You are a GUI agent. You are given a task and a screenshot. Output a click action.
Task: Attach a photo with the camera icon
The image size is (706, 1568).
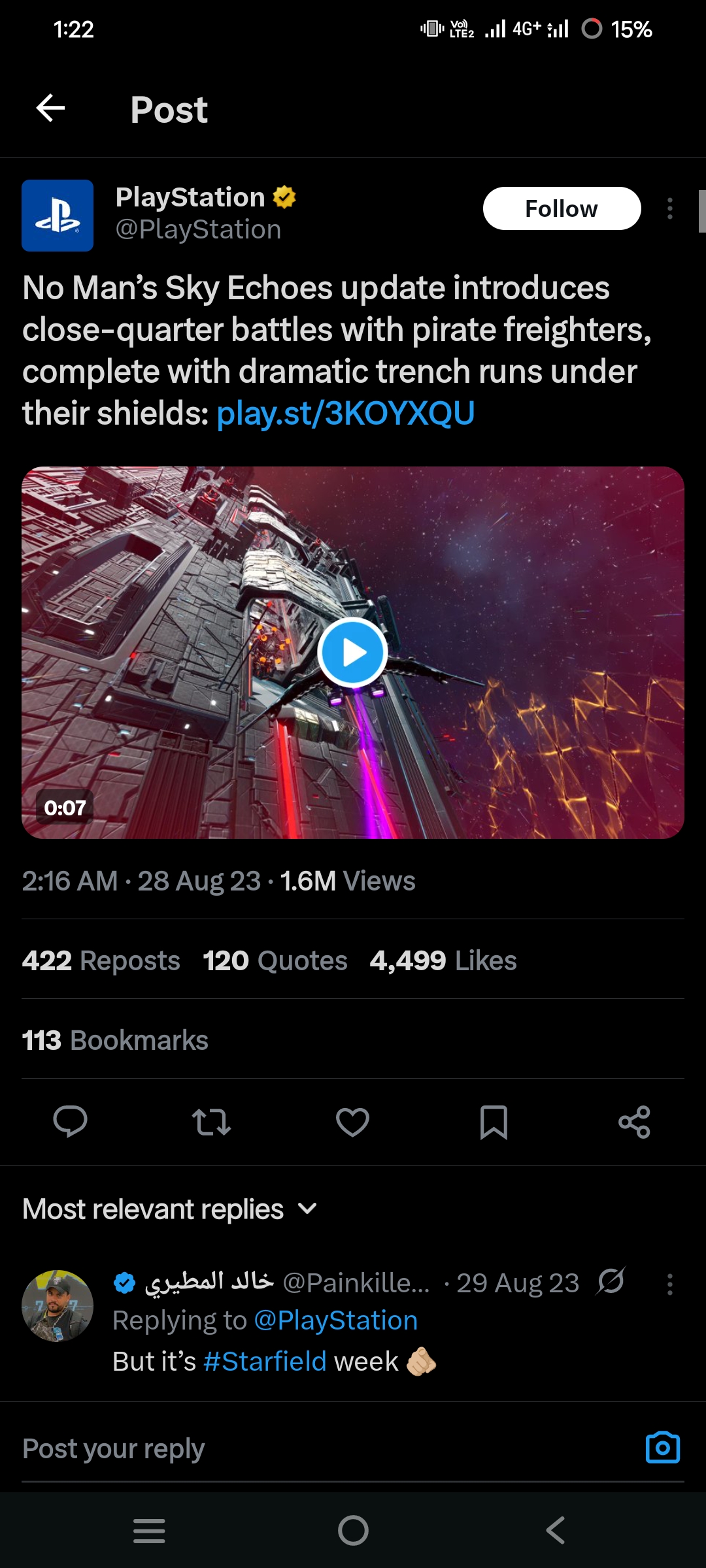tap(662, 1448)
